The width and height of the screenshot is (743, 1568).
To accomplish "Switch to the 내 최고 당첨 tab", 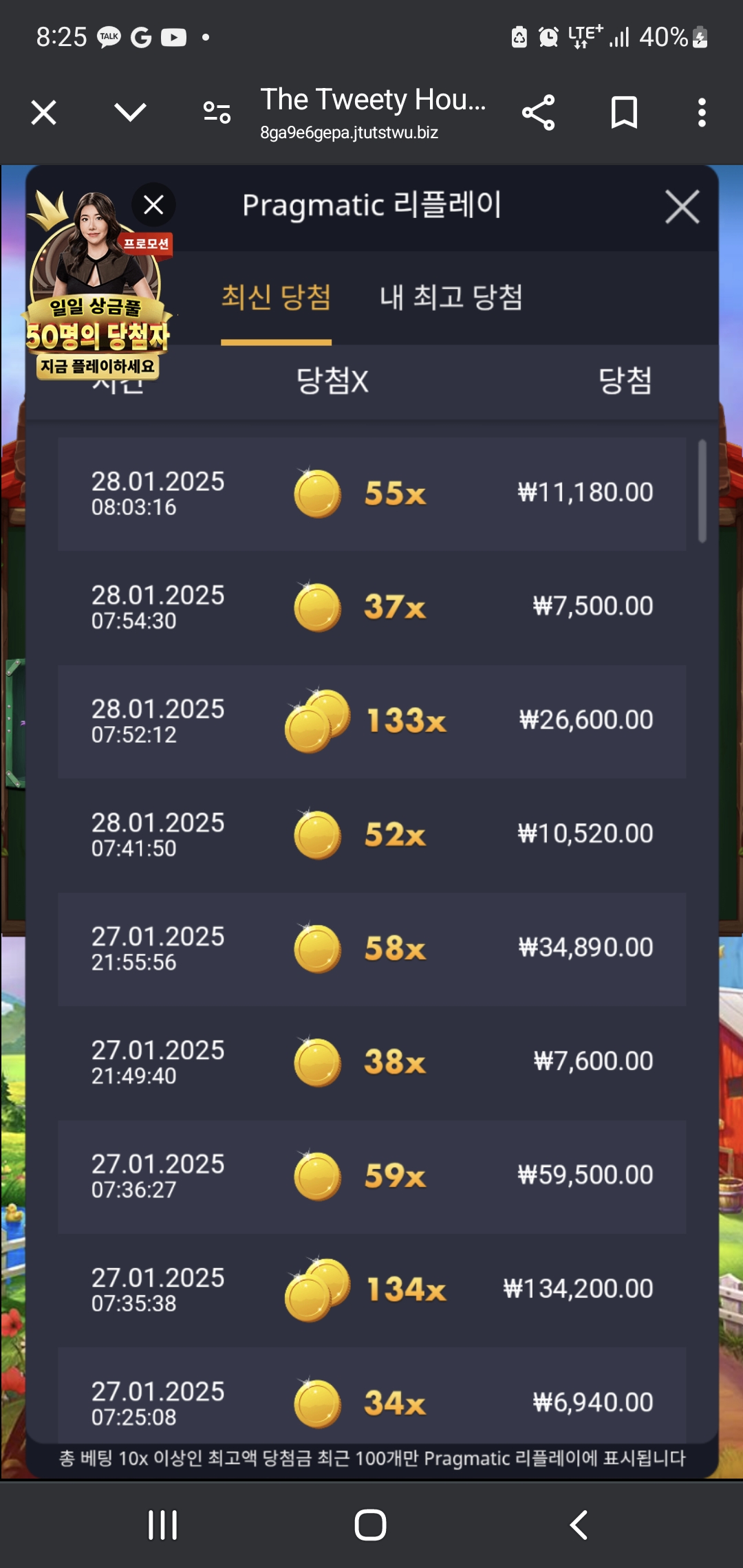I will [x=451, y=297].
